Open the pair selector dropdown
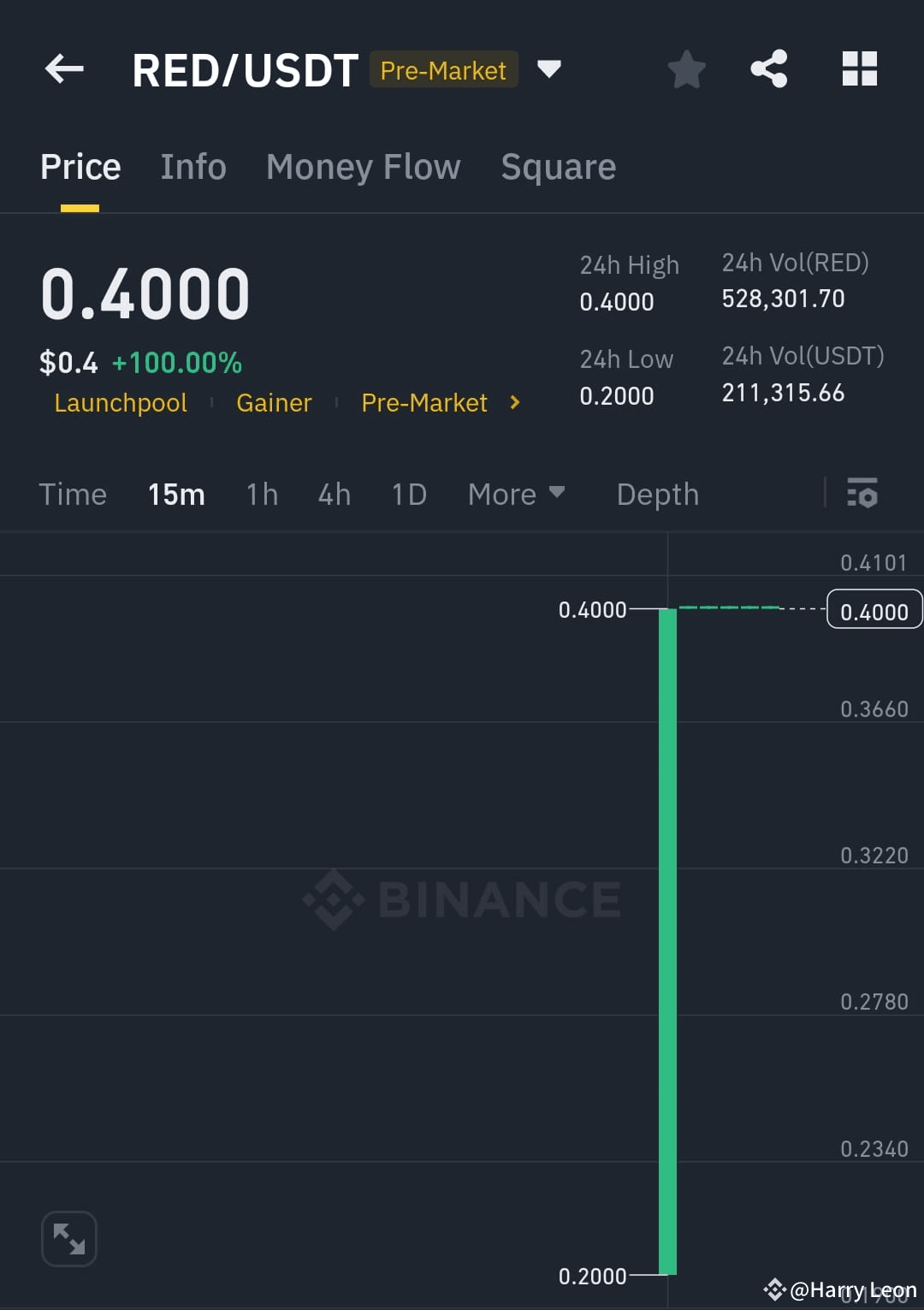The height and width of the screenshot is (1310, 924). (x=550, y=69)
